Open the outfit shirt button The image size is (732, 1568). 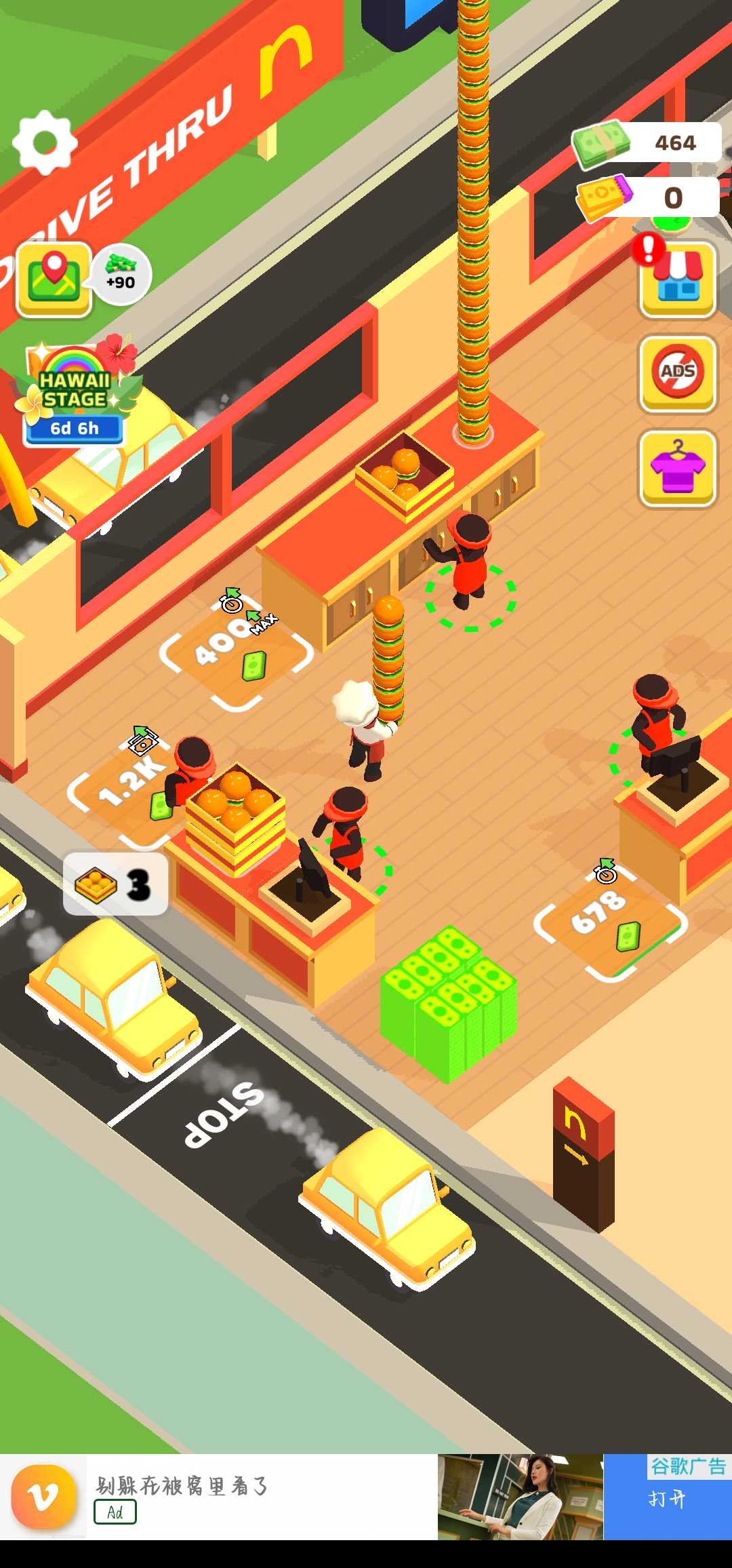(x=677, y=468)
